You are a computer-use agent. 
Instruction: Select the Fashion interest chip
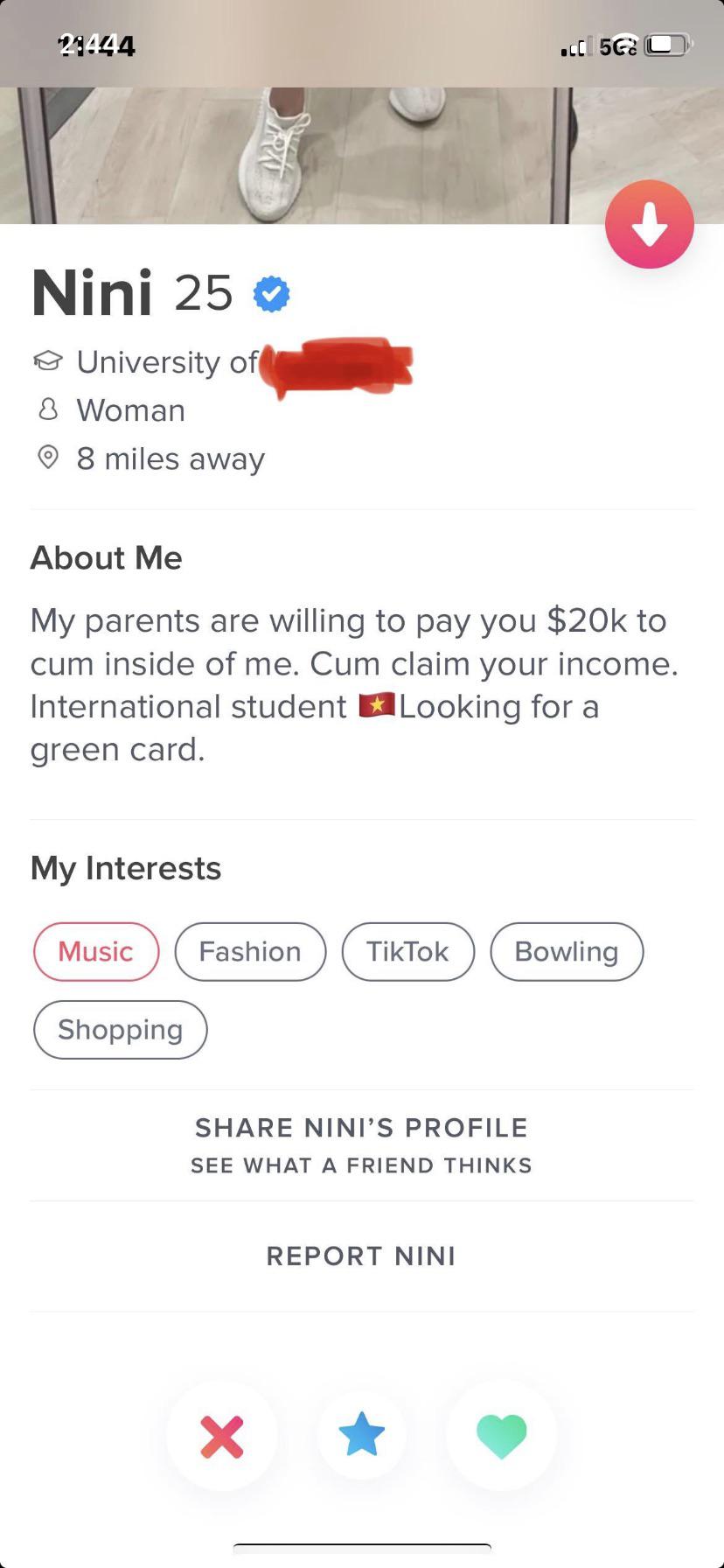250,951
